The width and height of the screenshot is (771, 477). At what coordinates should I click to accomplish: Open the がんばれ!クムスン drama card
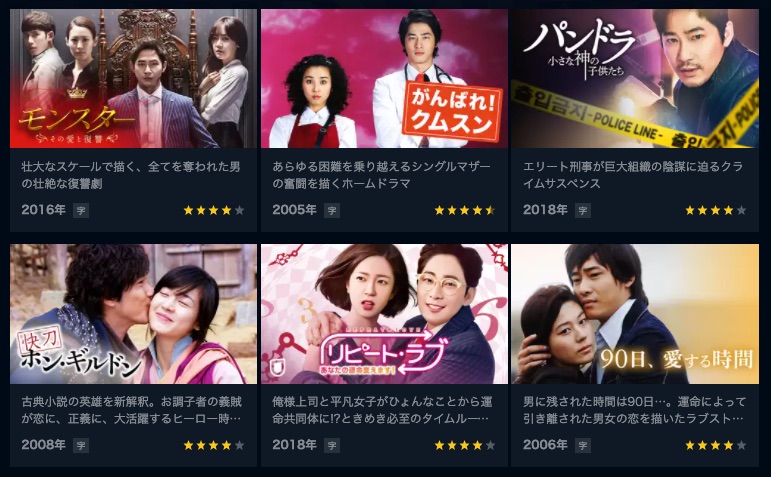pyautogui.click(x=384, y=80)
